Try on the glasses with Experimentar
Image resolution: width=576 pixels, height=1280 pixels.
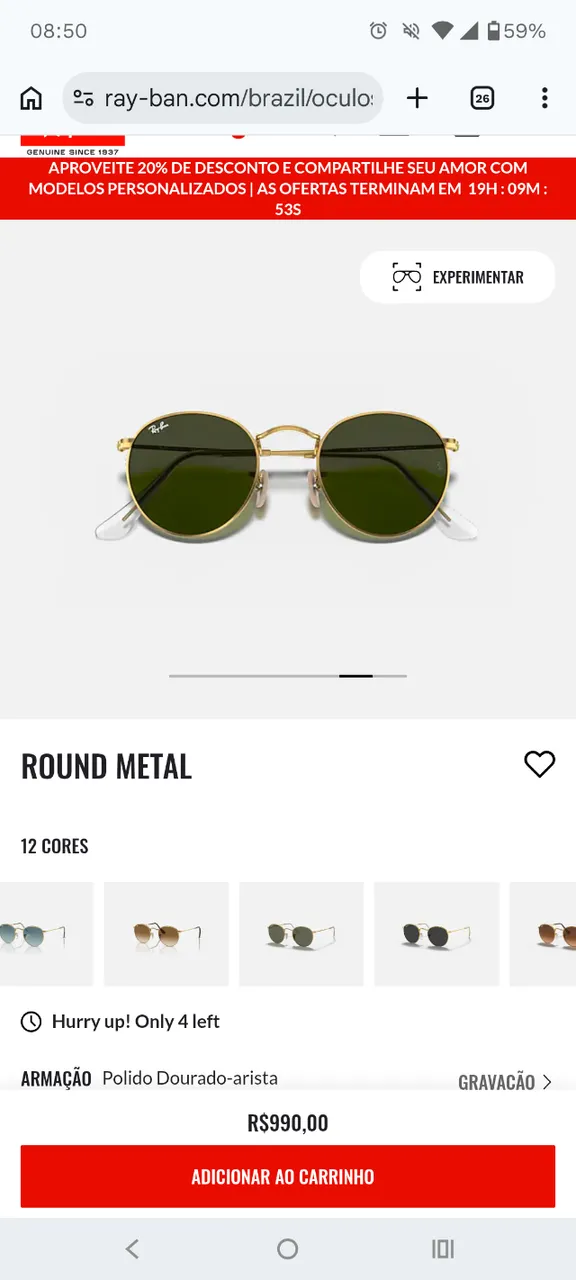click(x=457, y=277)
